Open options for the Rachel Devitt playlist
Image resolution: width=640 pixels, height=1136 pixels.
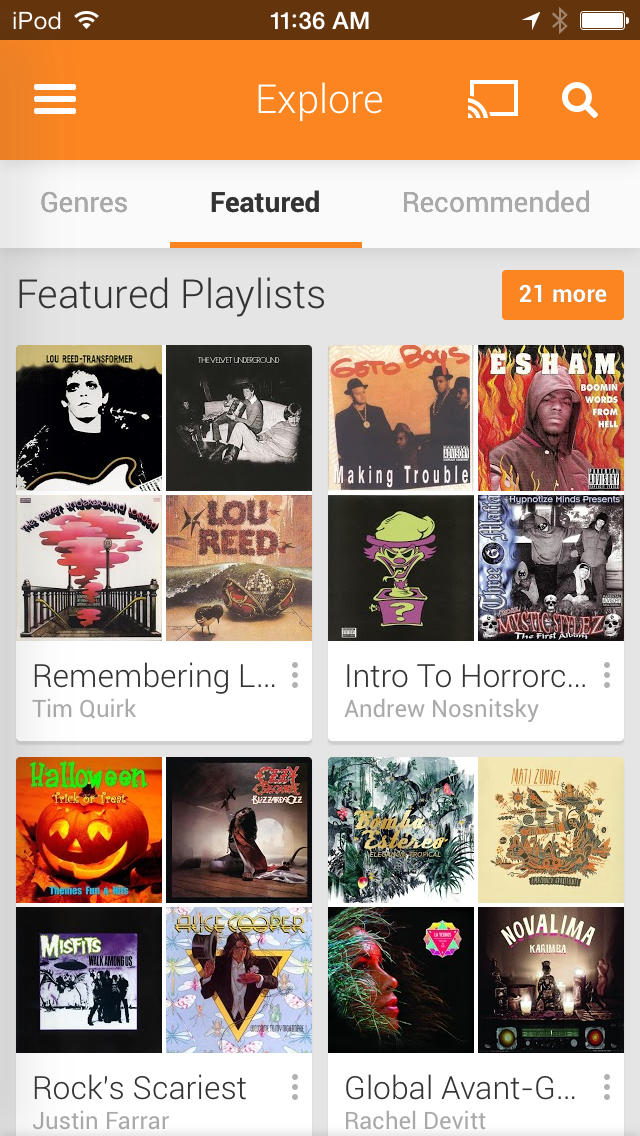(607, 1088)
